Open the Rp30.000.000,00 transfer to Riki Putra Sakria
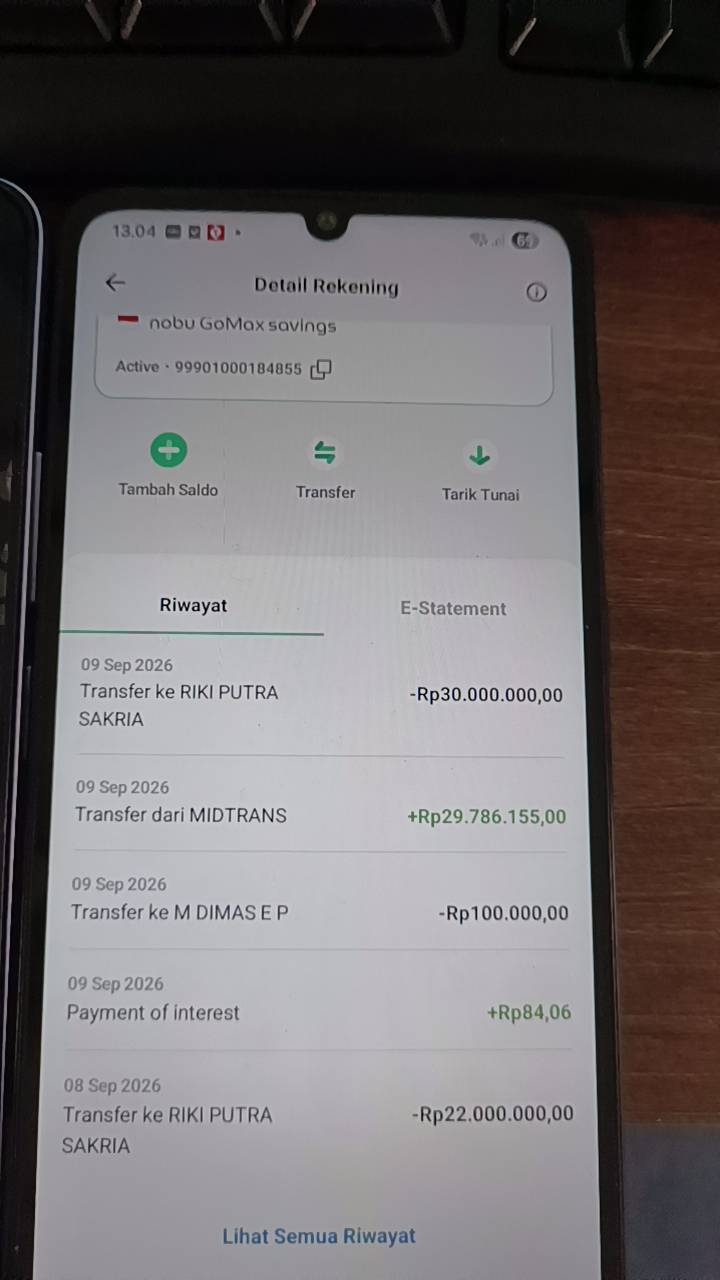Viewport: 720px width, 1280px height. coord(321,693)
